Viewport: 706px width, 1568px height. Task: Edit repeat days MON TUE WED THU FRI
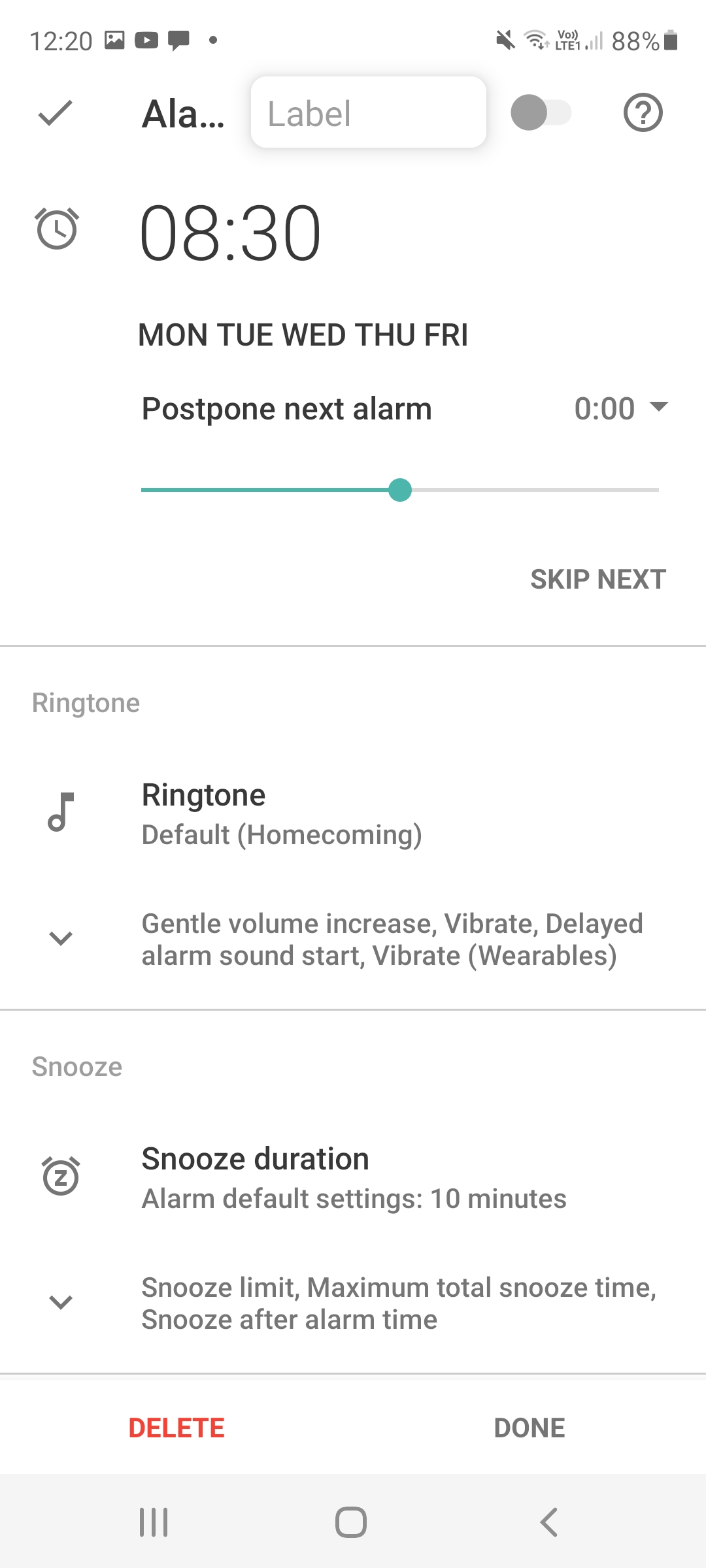coord(303,335)
